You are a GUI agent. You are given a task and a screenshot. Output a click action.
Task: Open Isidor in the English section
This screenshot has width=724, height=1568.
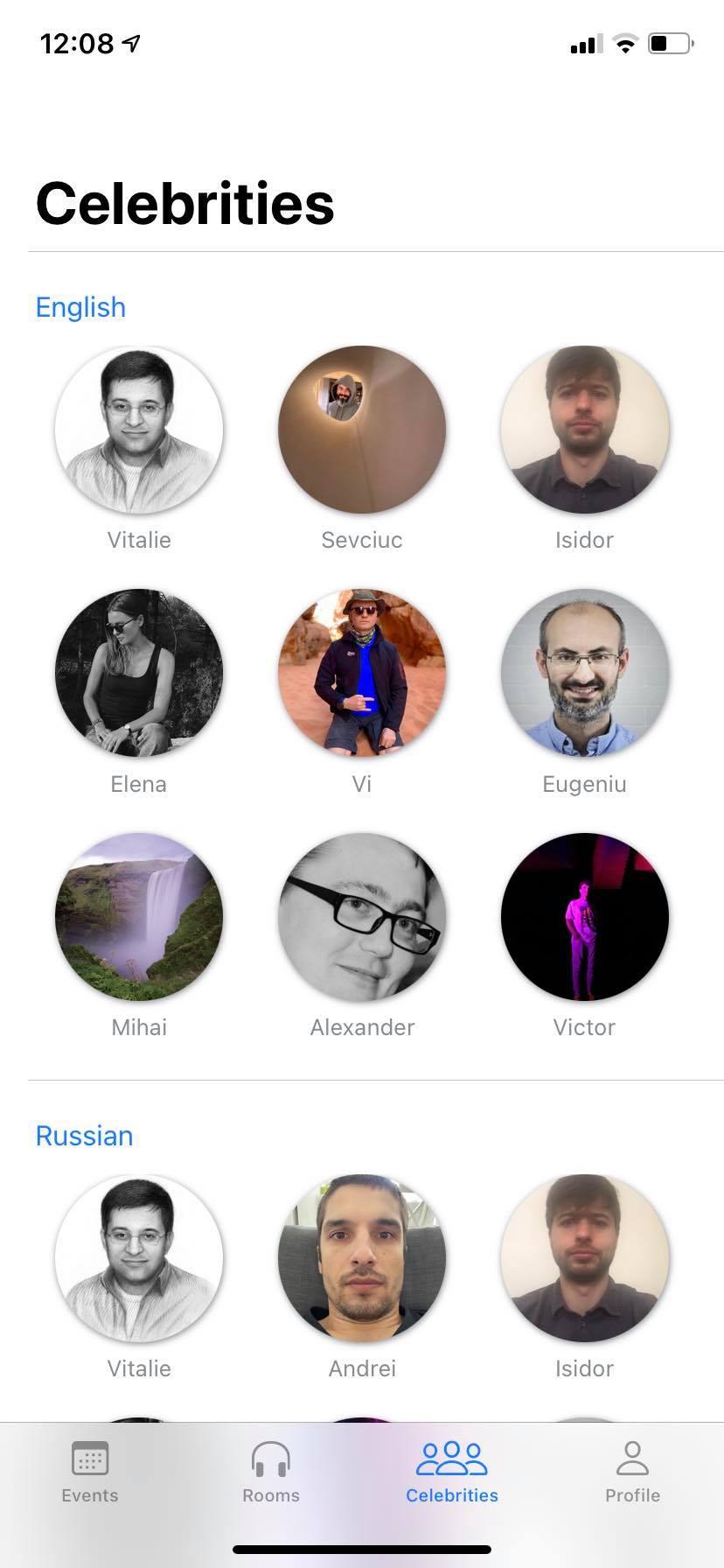tap(584, 430)
